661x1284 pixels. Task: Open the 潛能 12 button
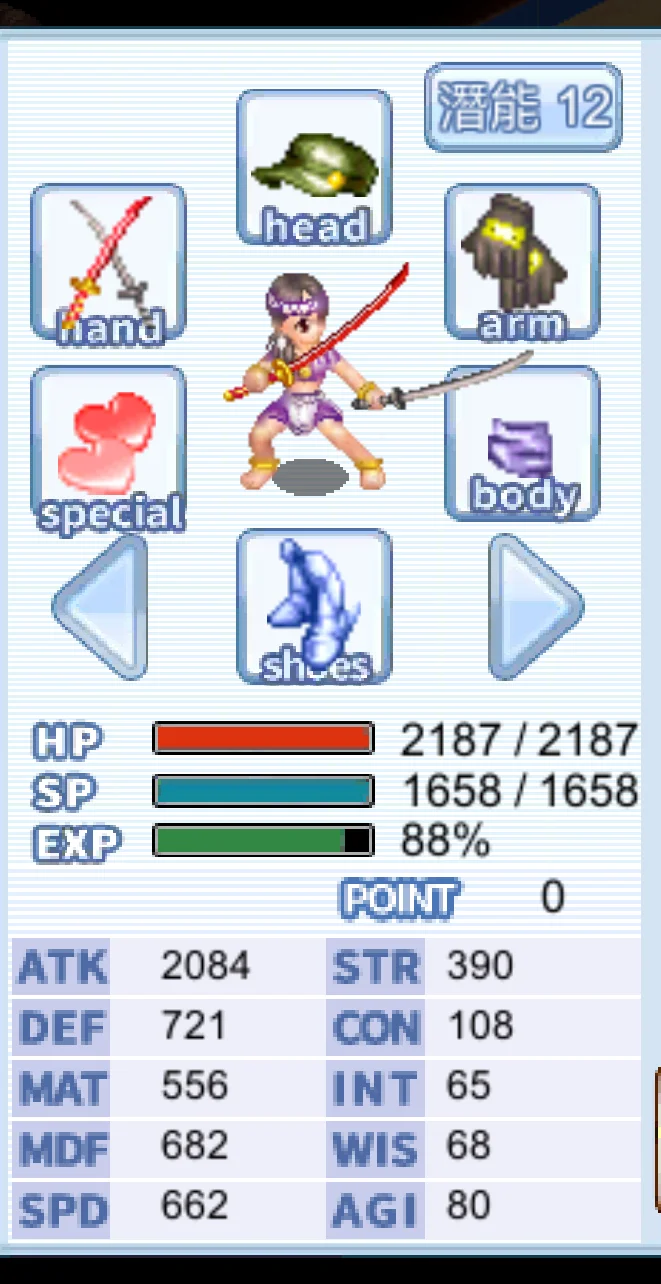523,108
